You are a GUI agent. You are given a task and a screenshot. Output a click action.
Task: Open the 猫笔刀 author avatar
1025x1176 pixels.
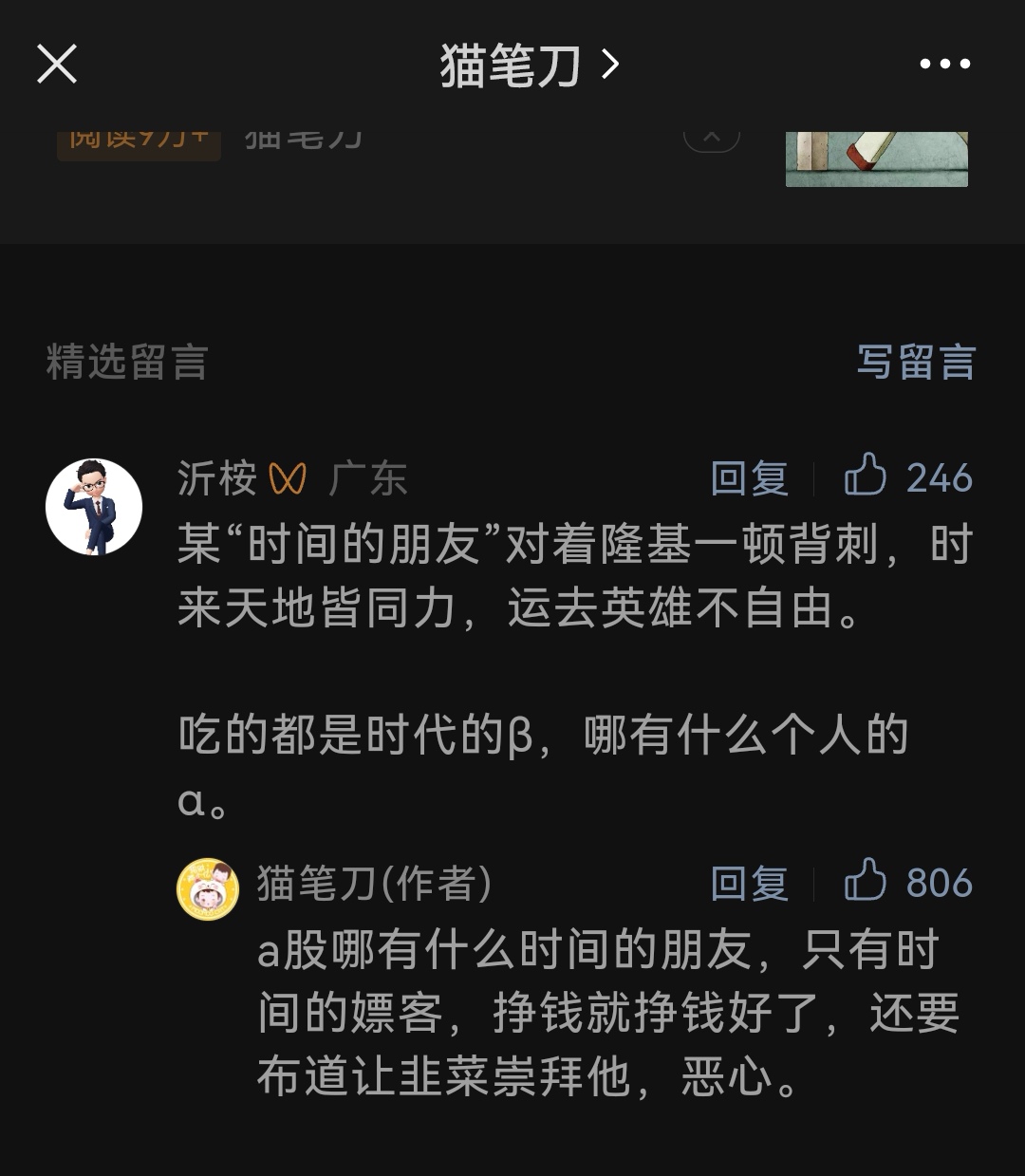coord(208,888)
